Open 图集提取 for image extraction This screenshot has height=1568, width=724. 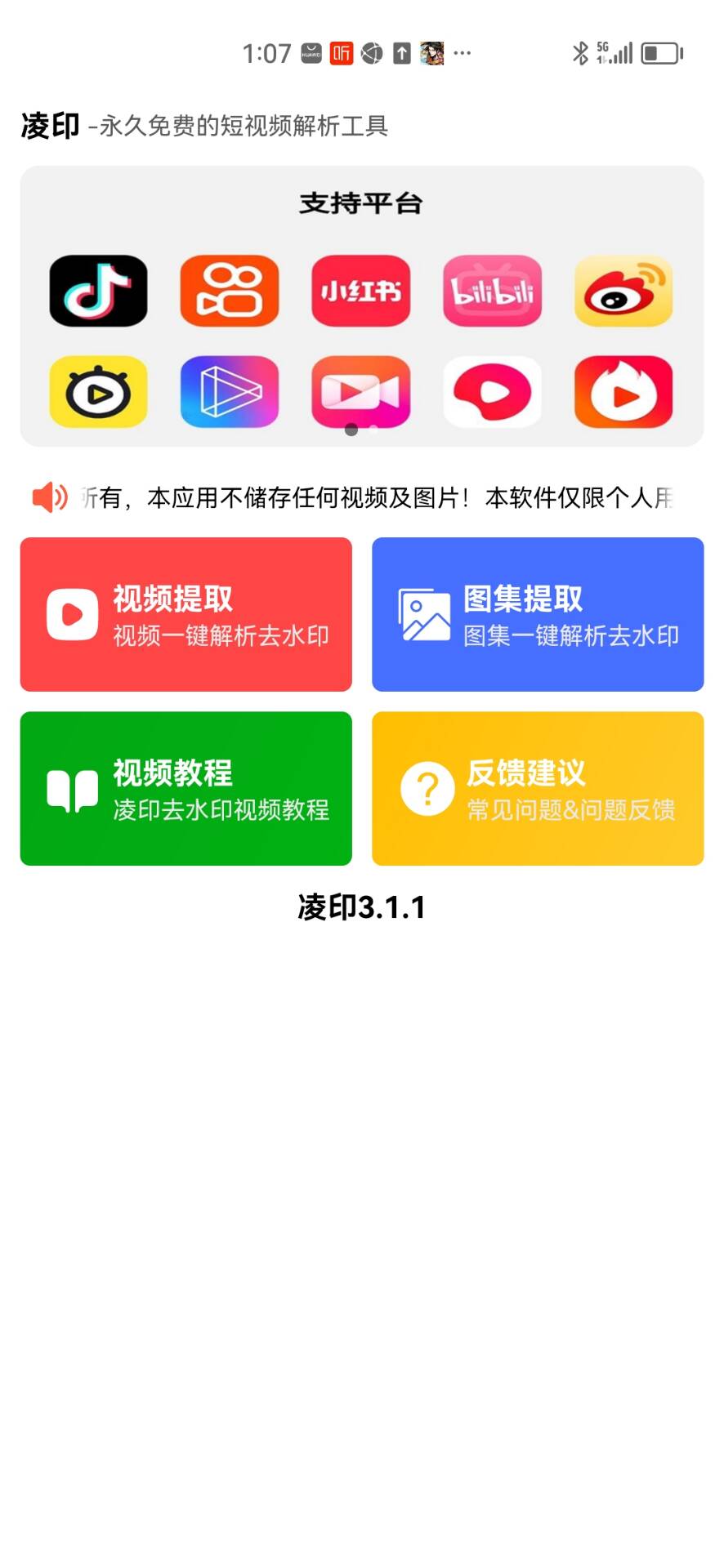pyautogui.click(x=537, y=612)
